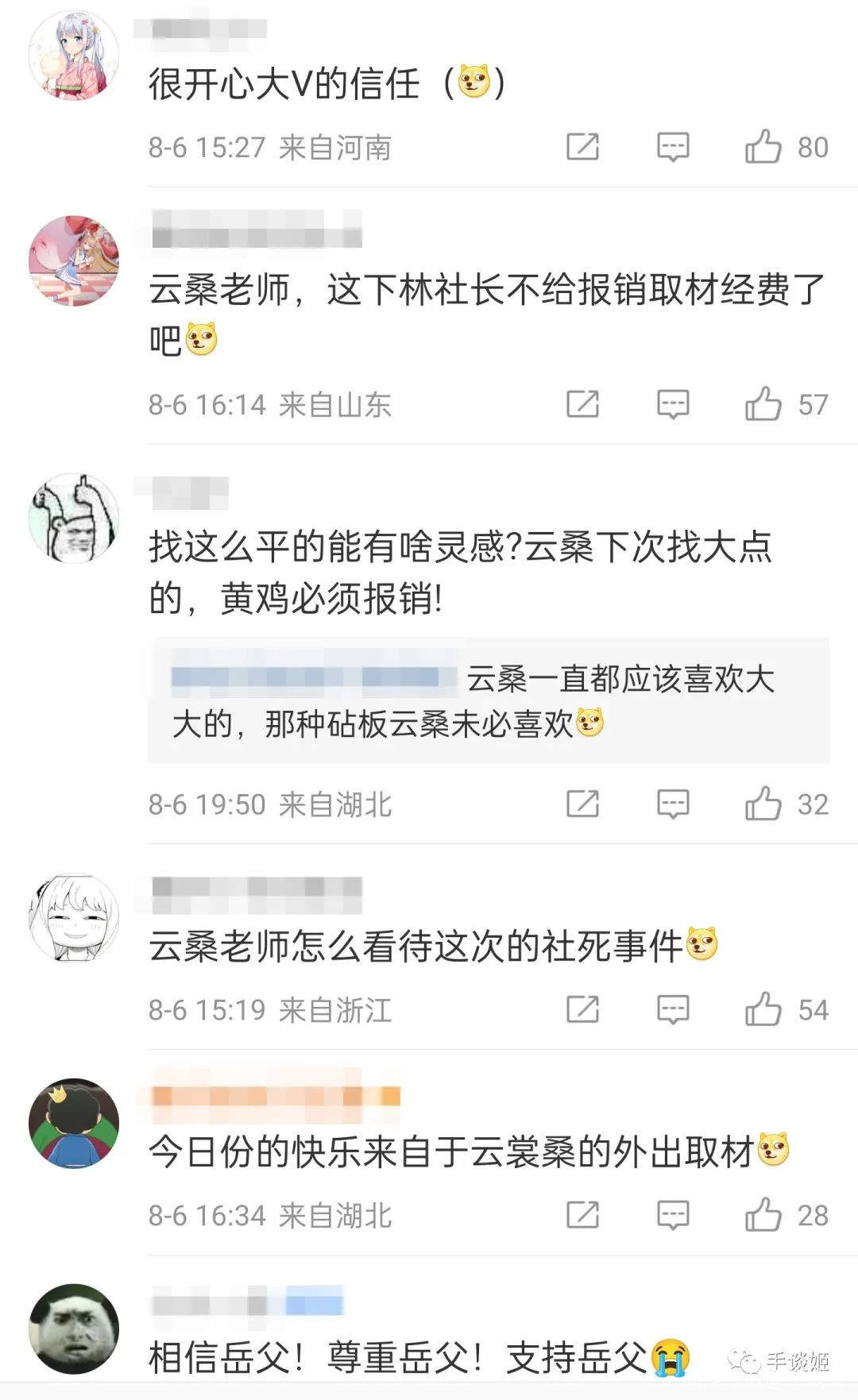Open avatar of the 很开心大V的信任 commenter
The image size is (858, 1400).
pyautogui.click(x=73, y=56)
